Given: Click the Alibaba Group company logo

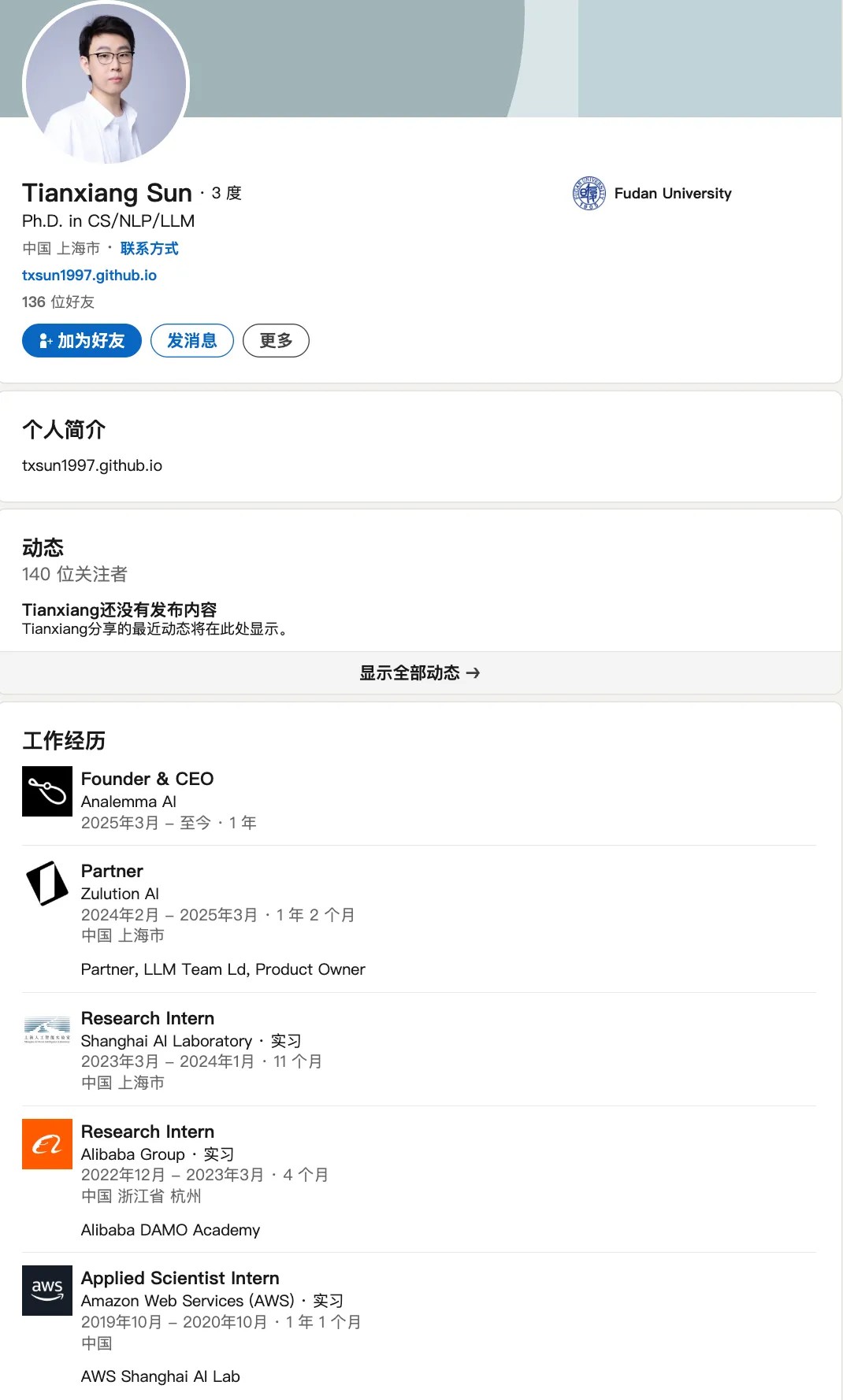Looking at the screenshot, I should click(x=47, y=1143).
